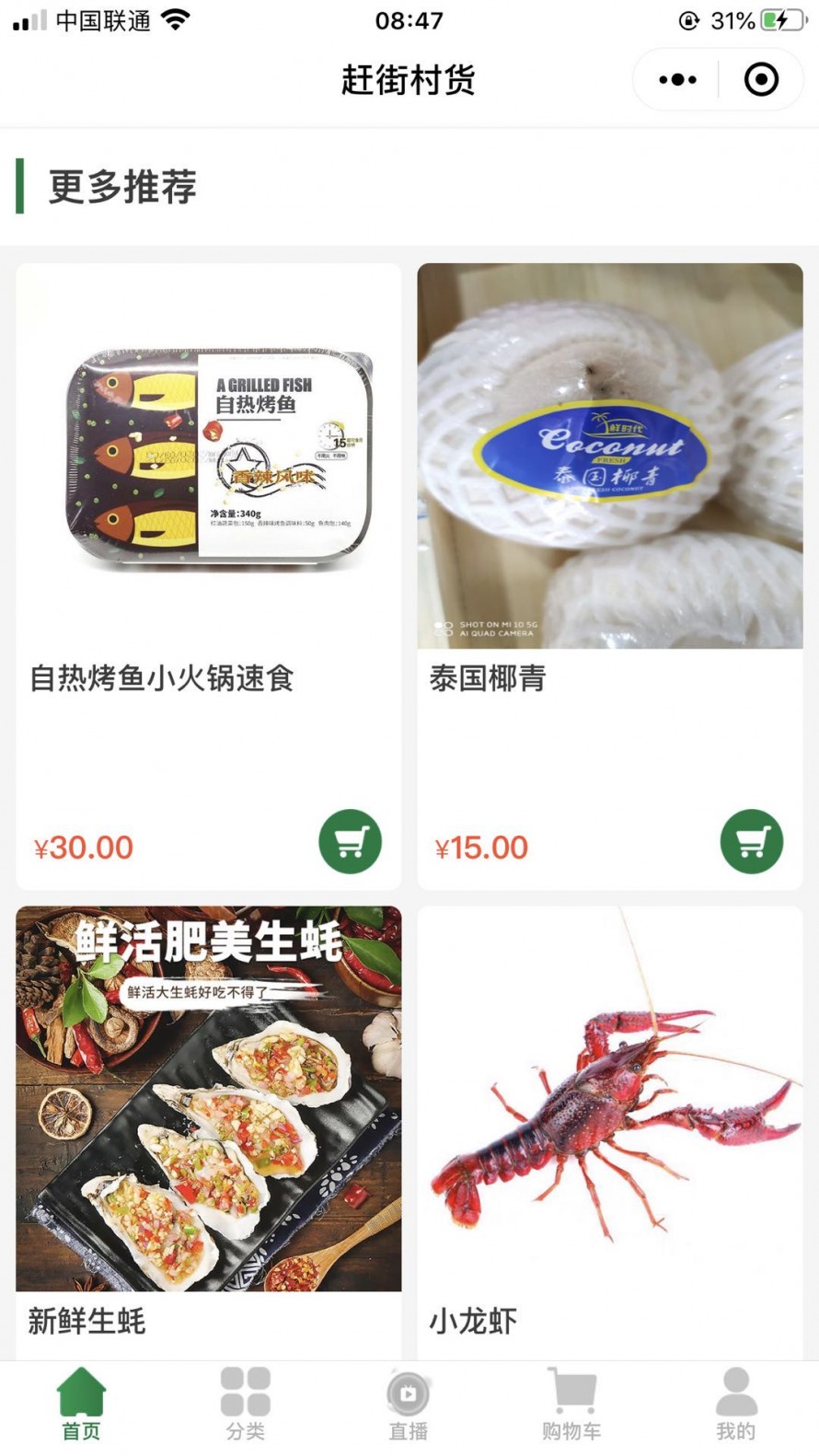Viewport: 819px width, 1456px height.
Task: Add 自热烤鱼小火锅速食 to the cart
Action: 350,841
